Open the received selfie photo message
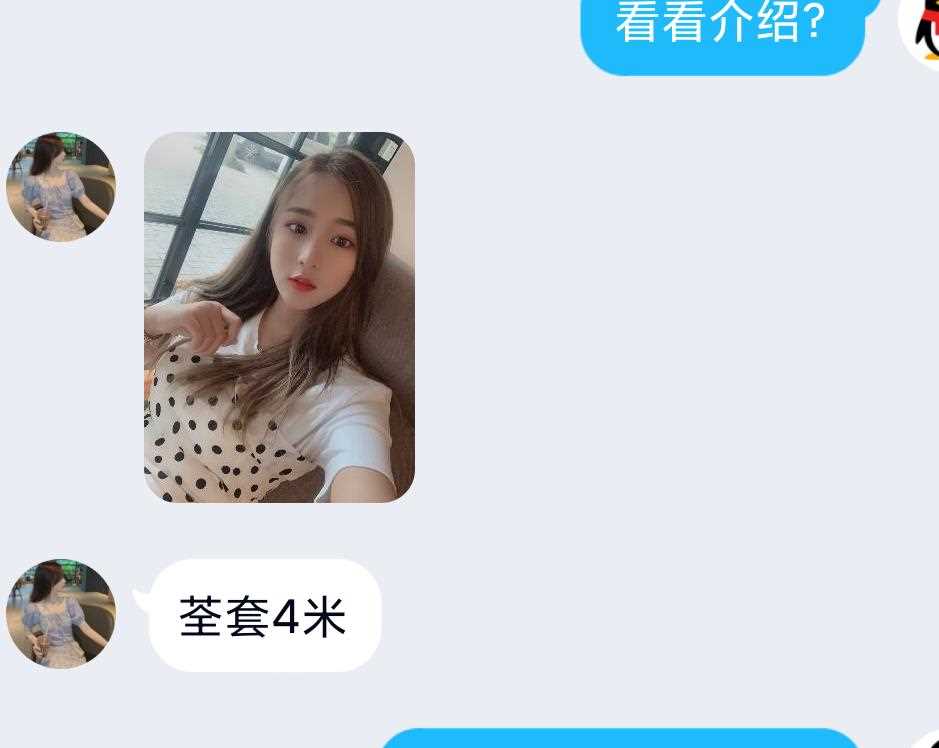 (279, 317)
